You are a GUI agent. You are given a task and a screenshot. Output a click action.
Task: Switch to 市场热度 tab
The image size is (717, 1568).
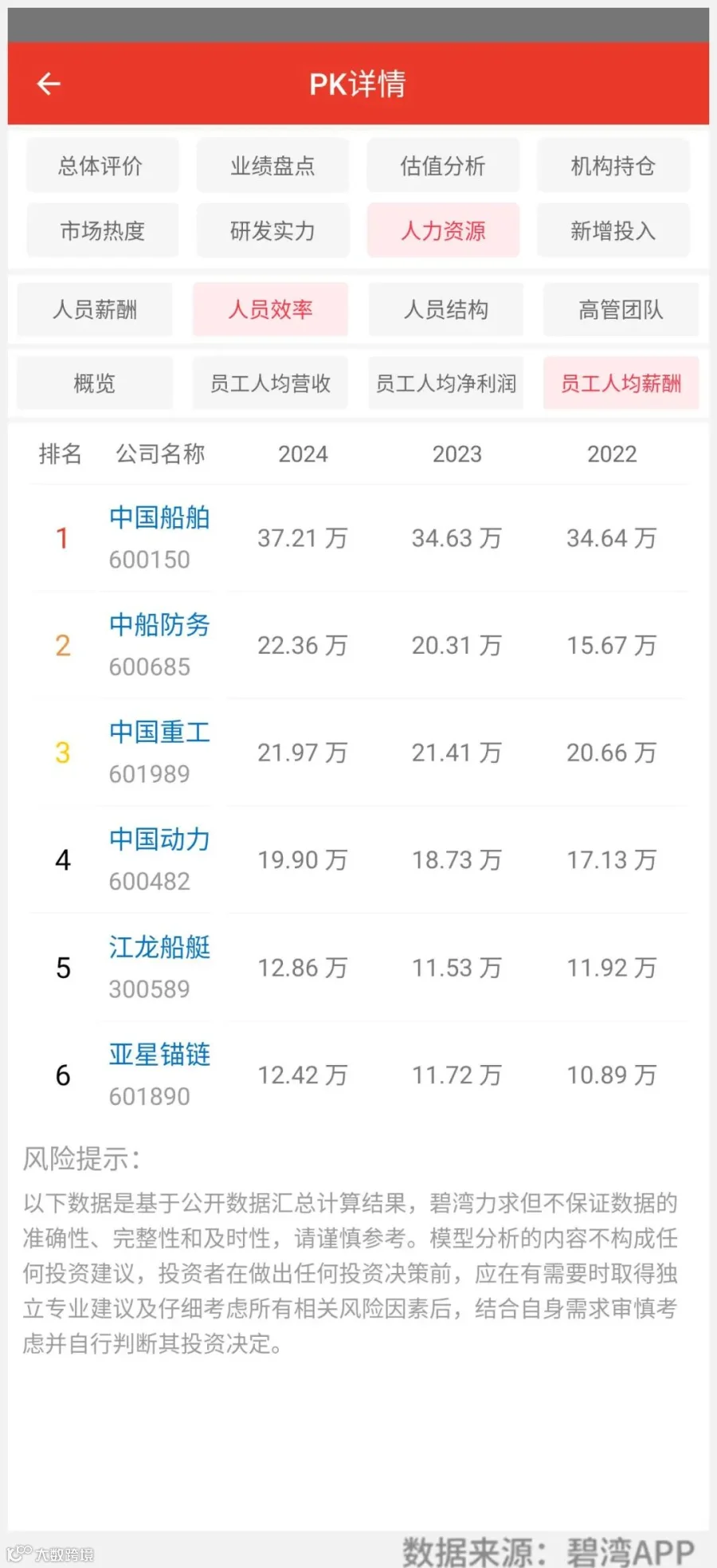(102, 231)
